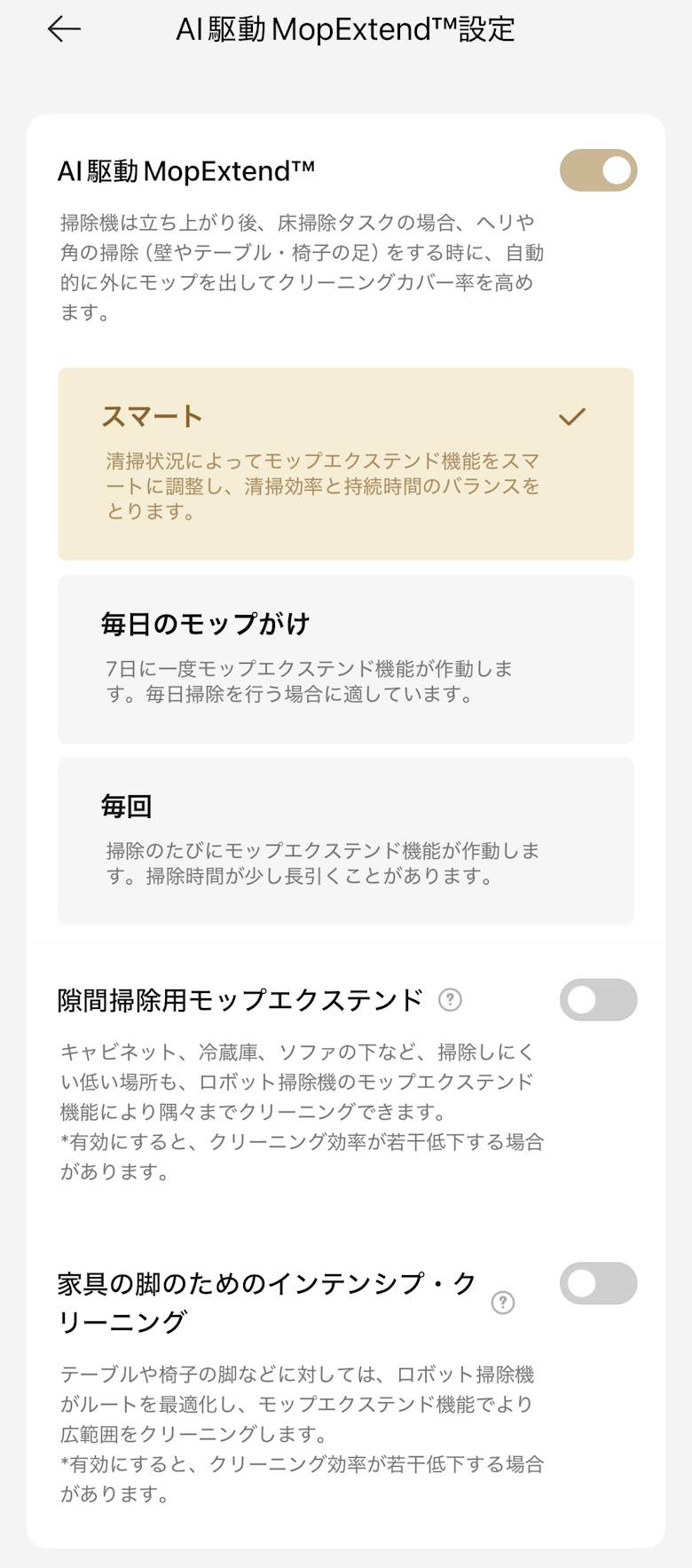Turn off the AI駆動 MopExtend toggle
This screenshot has height=1568, width=692.
[x=598, y=170]
